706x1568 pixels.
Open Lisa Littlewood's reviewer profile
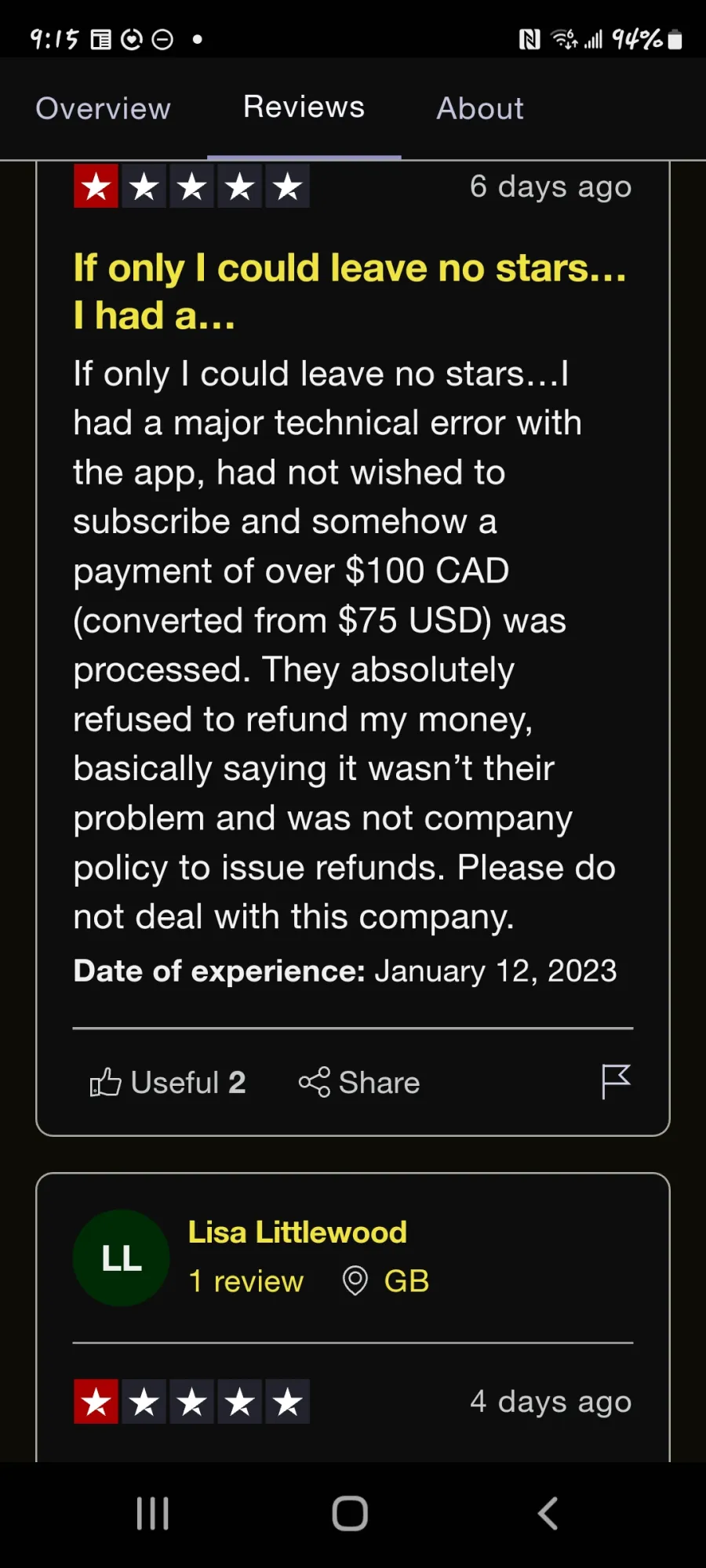click(297, 1232)
